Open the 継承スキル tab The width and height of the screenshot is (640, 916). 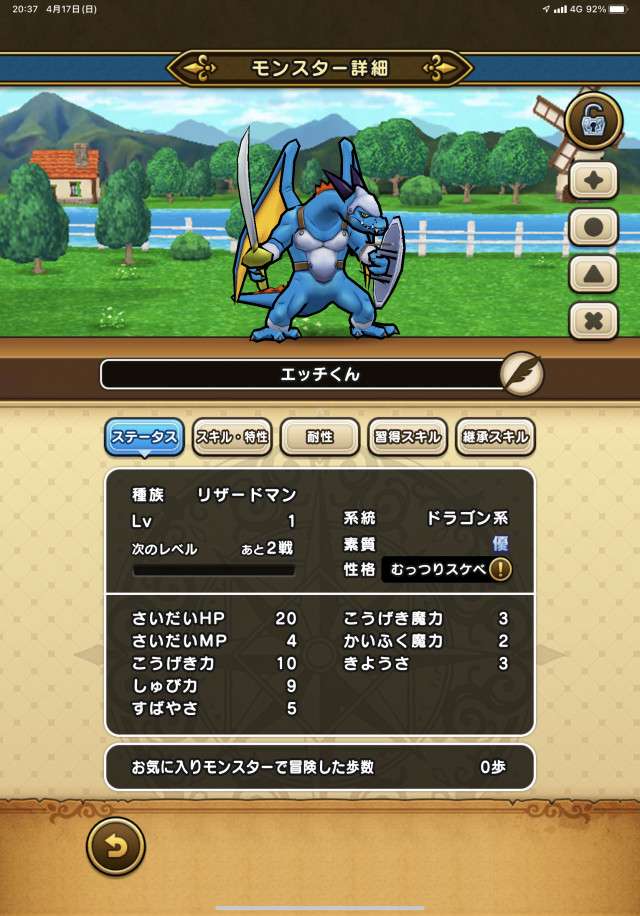coord(495,437)
